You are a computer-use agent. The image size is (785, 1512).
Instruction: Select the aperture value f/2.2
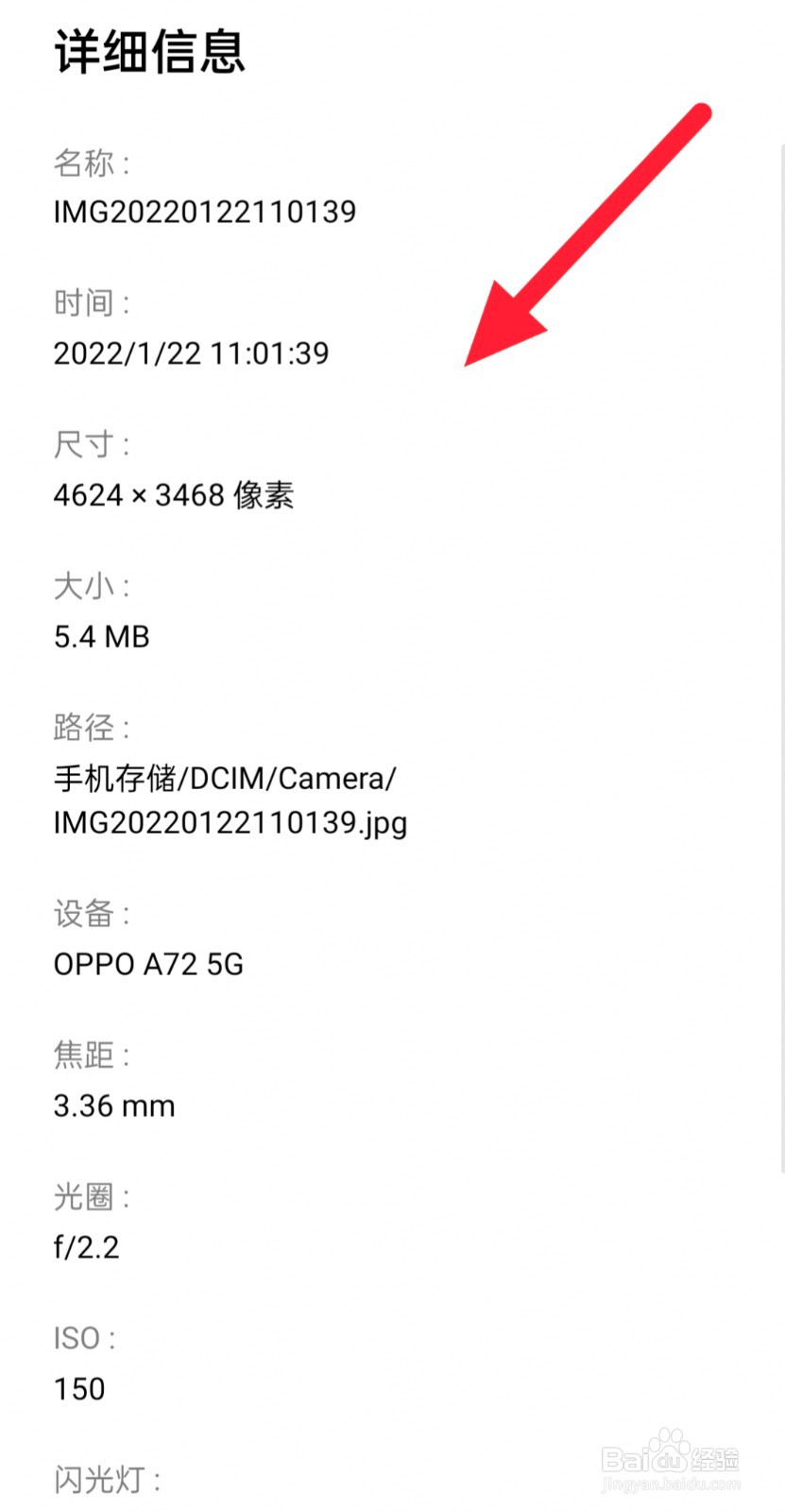tap(86, 1246)
